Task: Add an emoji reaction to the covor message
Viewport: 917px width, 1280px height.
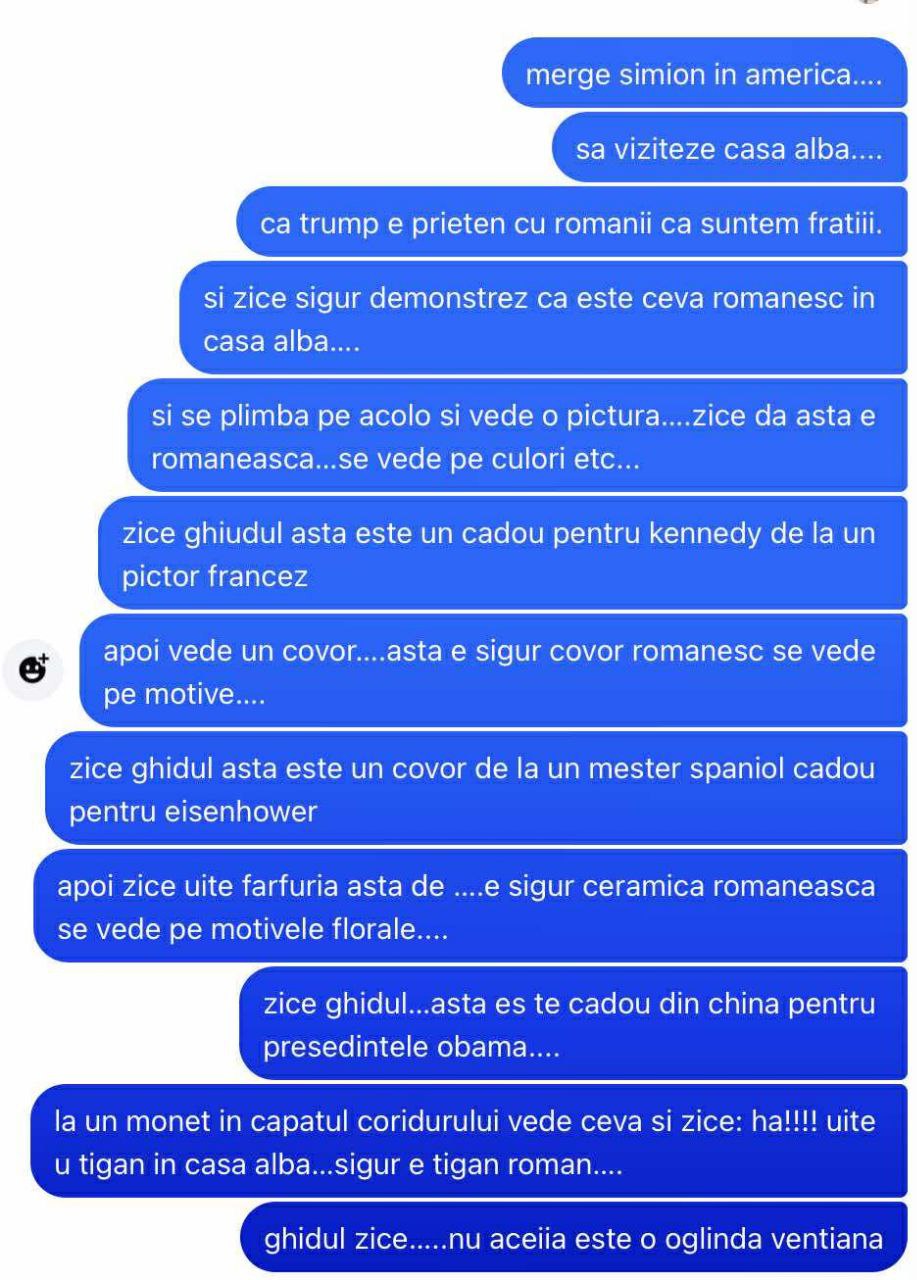Action: click(35, 670)
